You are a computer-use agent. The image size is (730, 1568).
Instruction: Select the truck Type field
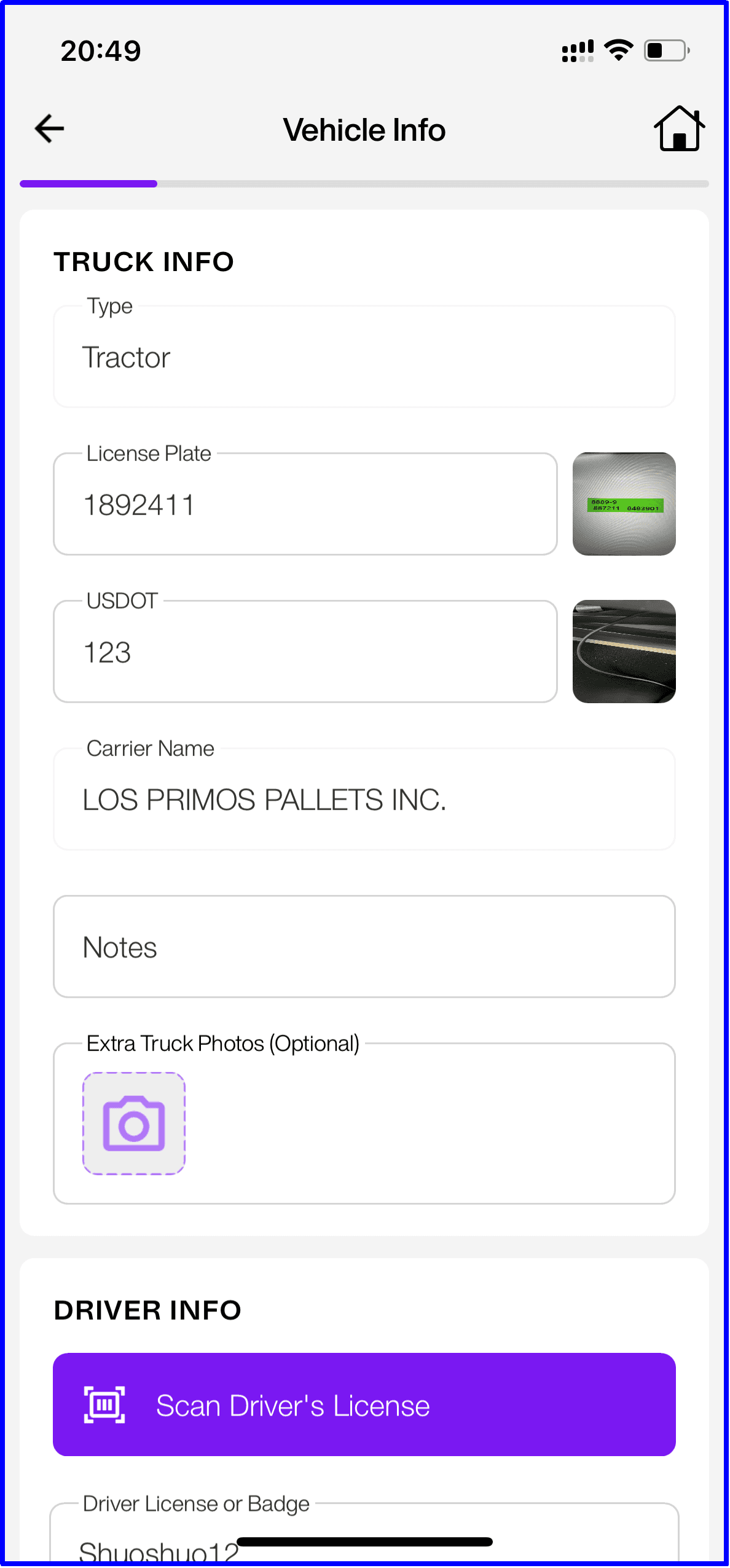tap(364, 357)
